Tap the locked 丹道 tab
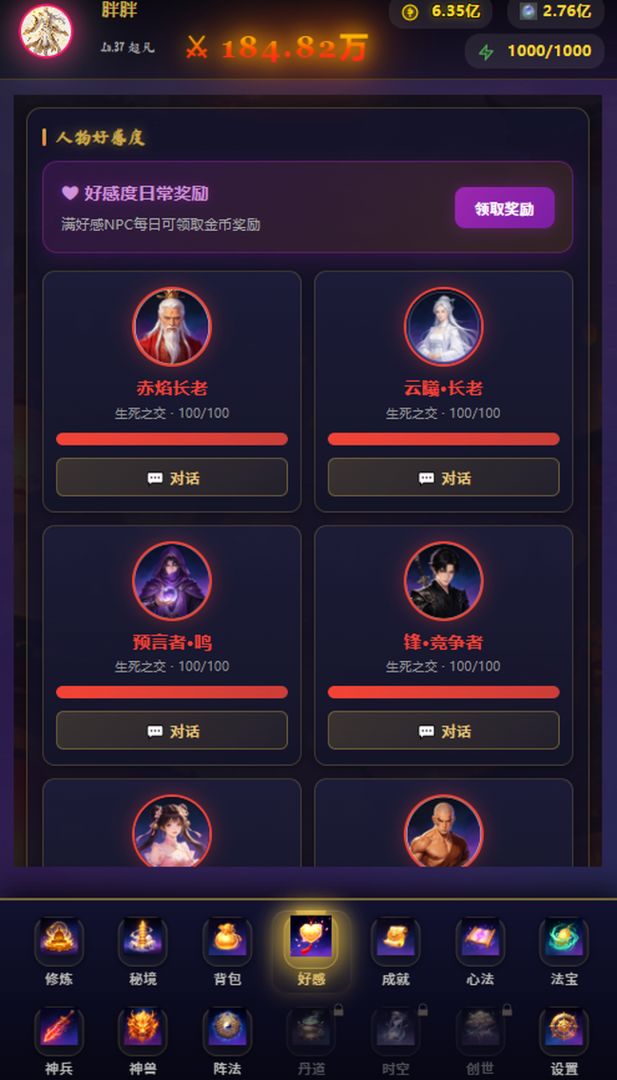Image resolution: width=617 pixels, height=1080 pixels. tap(311, 1040)
